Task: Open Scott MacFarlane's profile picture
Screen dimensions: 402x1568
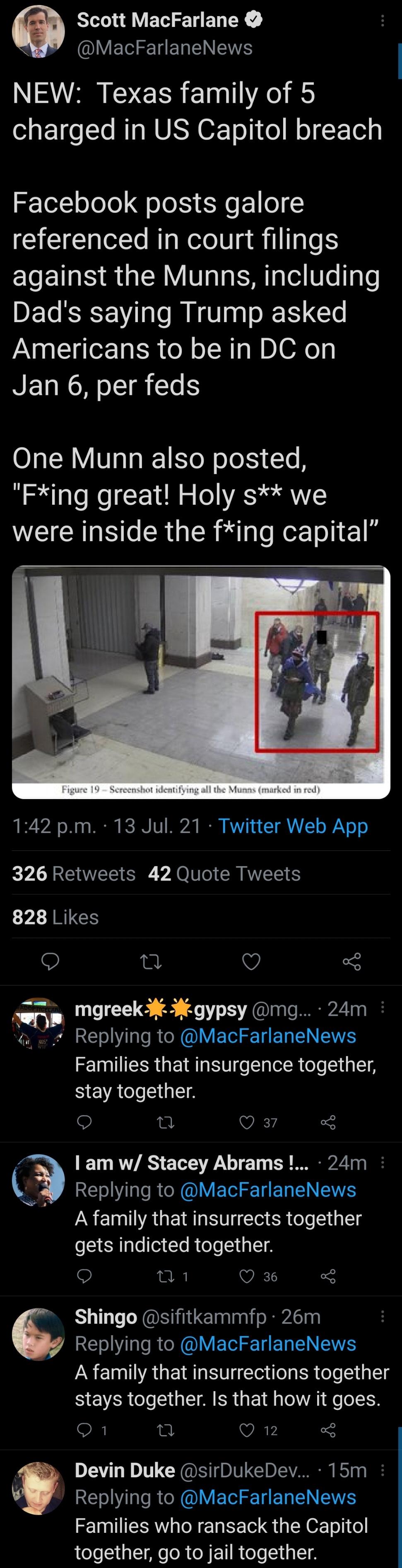Action: tap(39, 31)
